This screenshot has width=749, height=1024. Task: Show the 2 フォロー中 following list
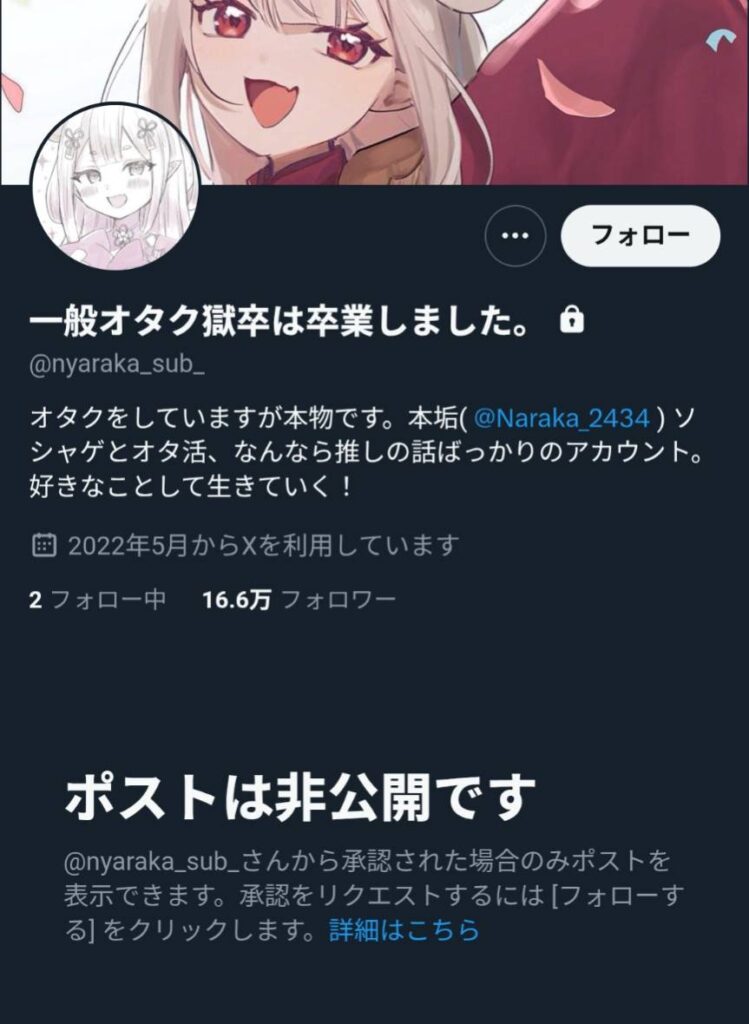[x=98, y=600]
